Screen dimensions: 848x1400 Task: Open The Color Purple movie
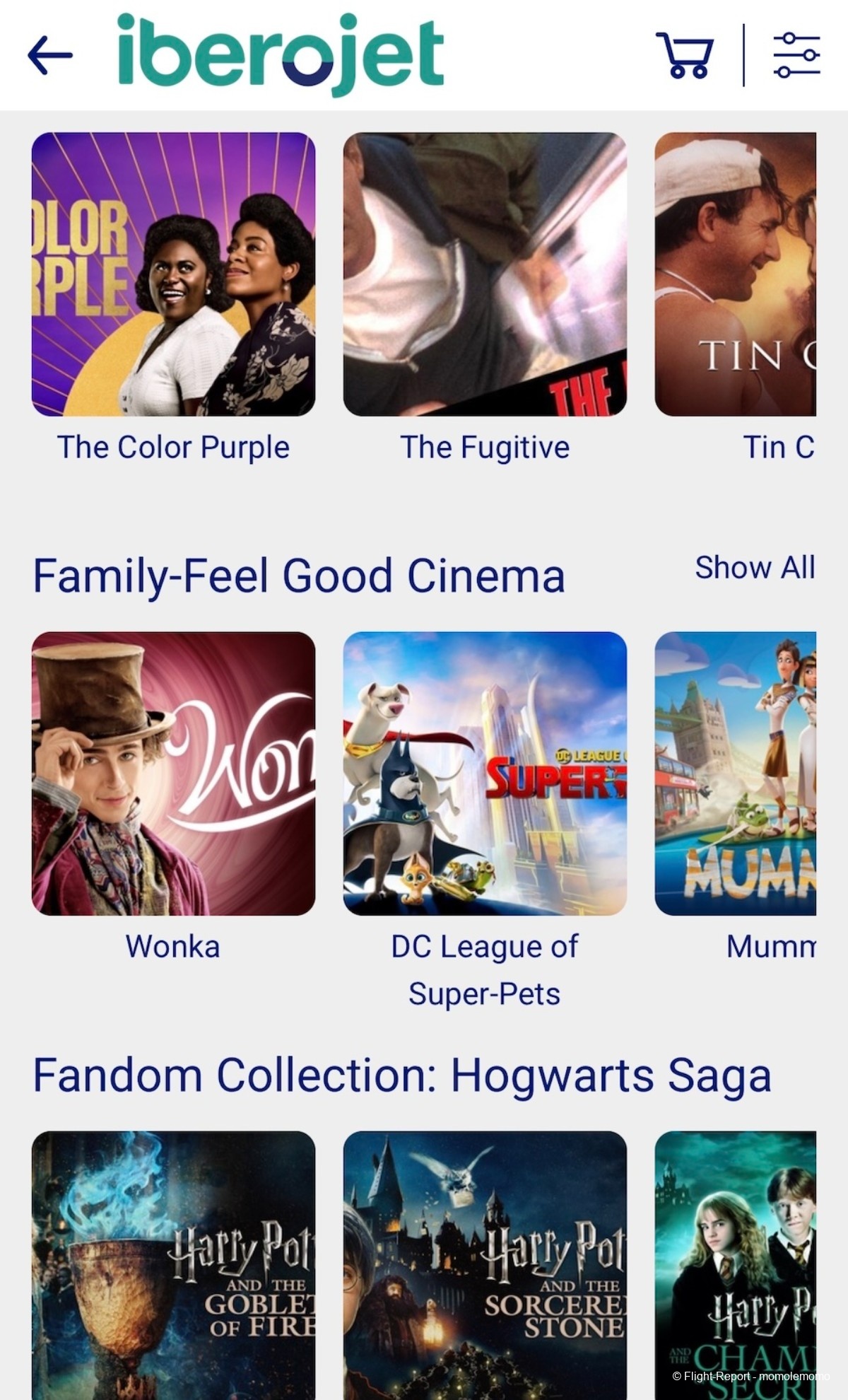[x=174, y=274]
